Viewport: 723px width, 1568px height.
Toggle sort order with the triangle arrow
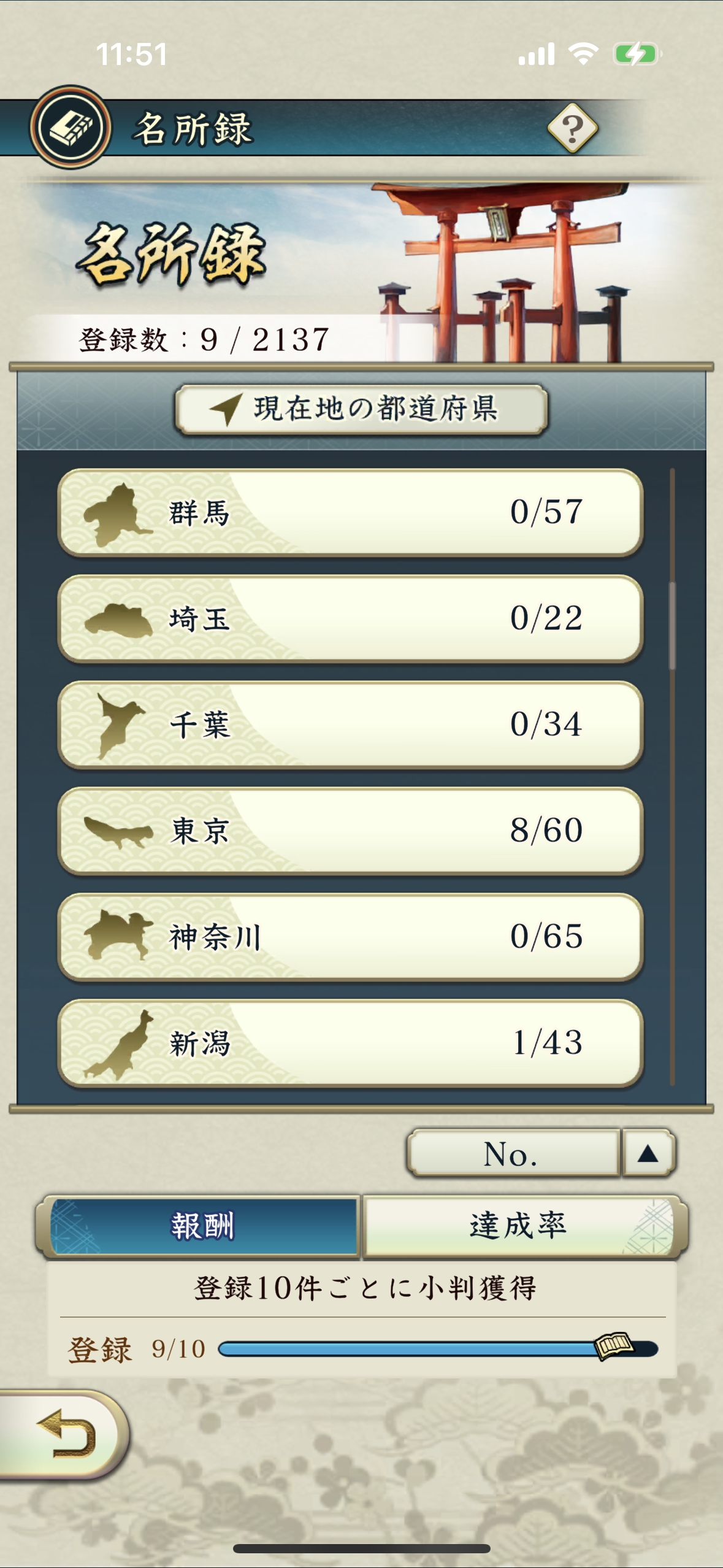pos(648,1154)
